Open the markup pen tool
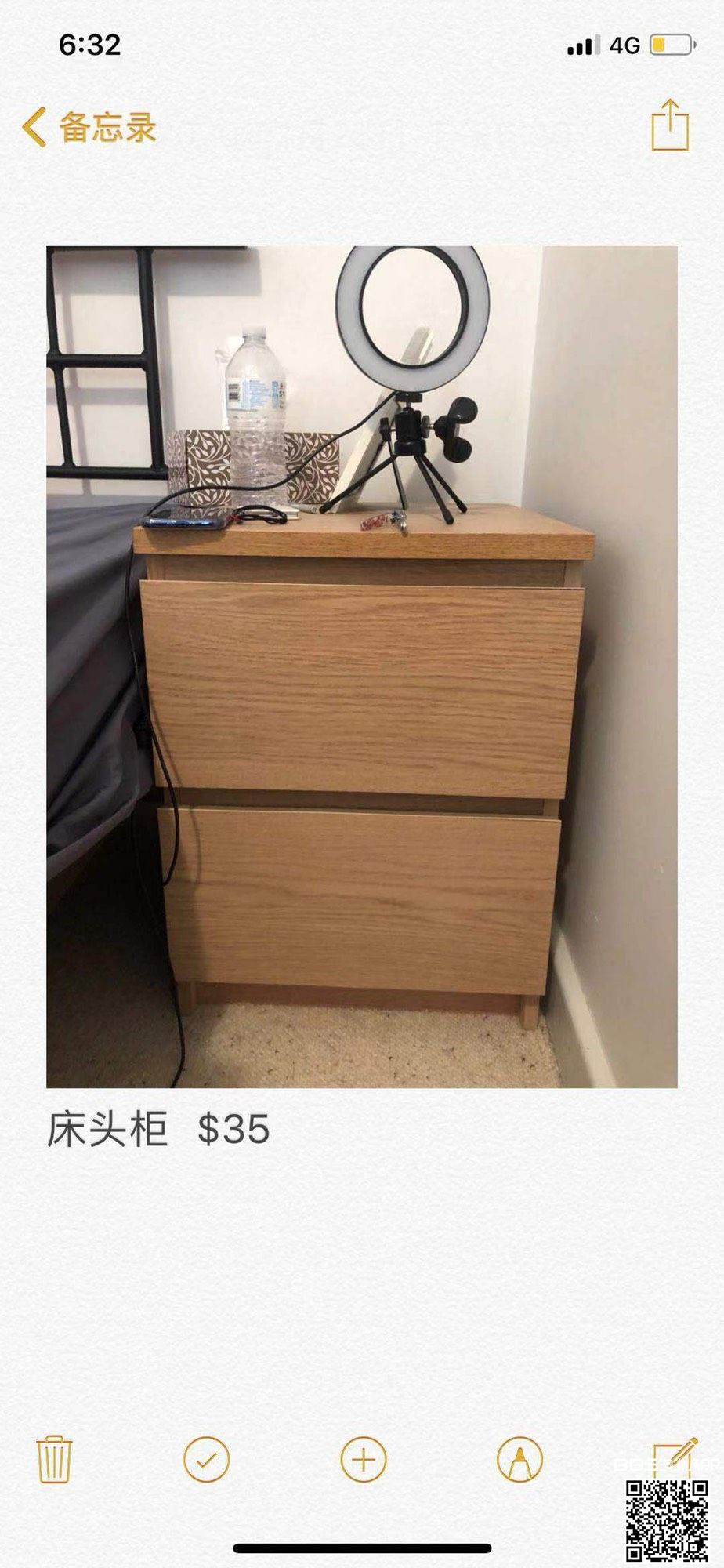724x1568 pixels. pos(519,1459)
